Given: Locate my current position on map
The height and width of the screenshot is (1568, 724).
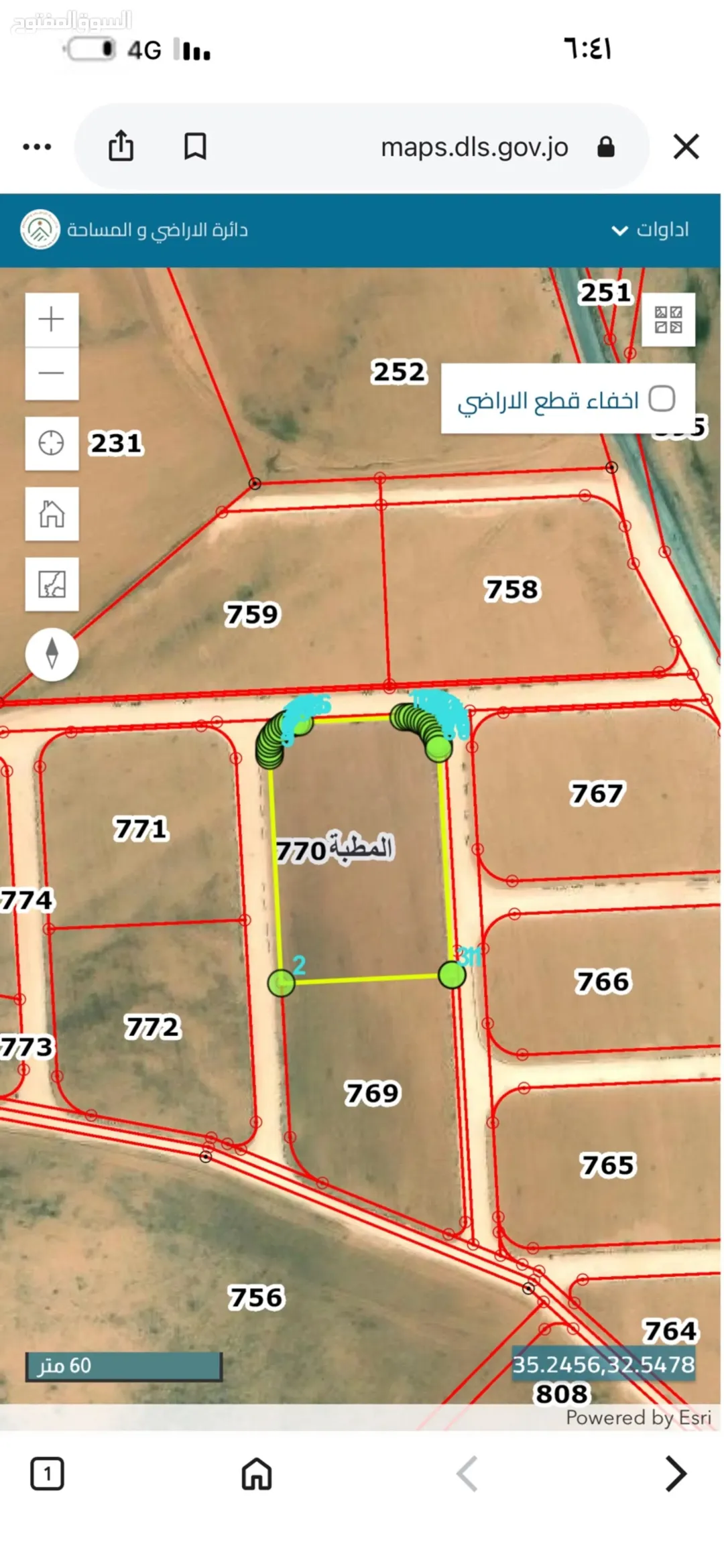Looking at the screenshot, I should click(52, 443).
